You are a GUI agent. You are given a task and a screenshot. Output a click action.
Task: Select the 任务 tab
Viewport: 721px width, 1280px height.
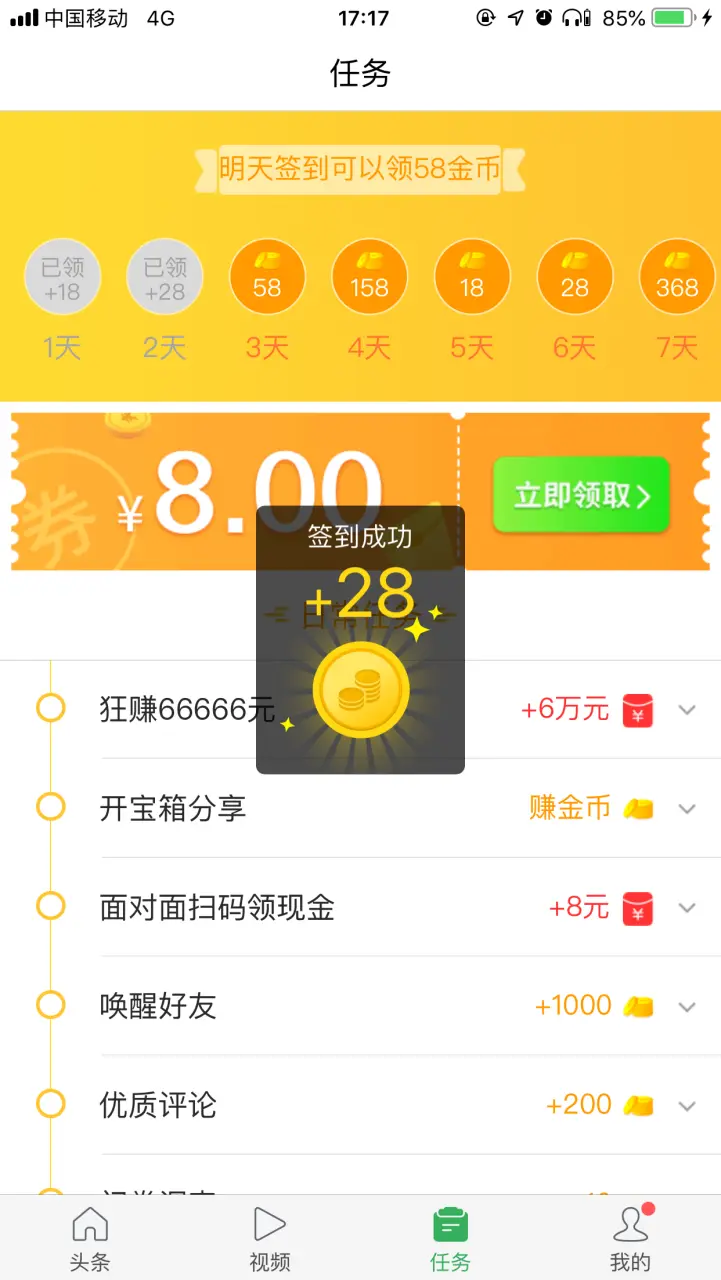pos(450,1237)
